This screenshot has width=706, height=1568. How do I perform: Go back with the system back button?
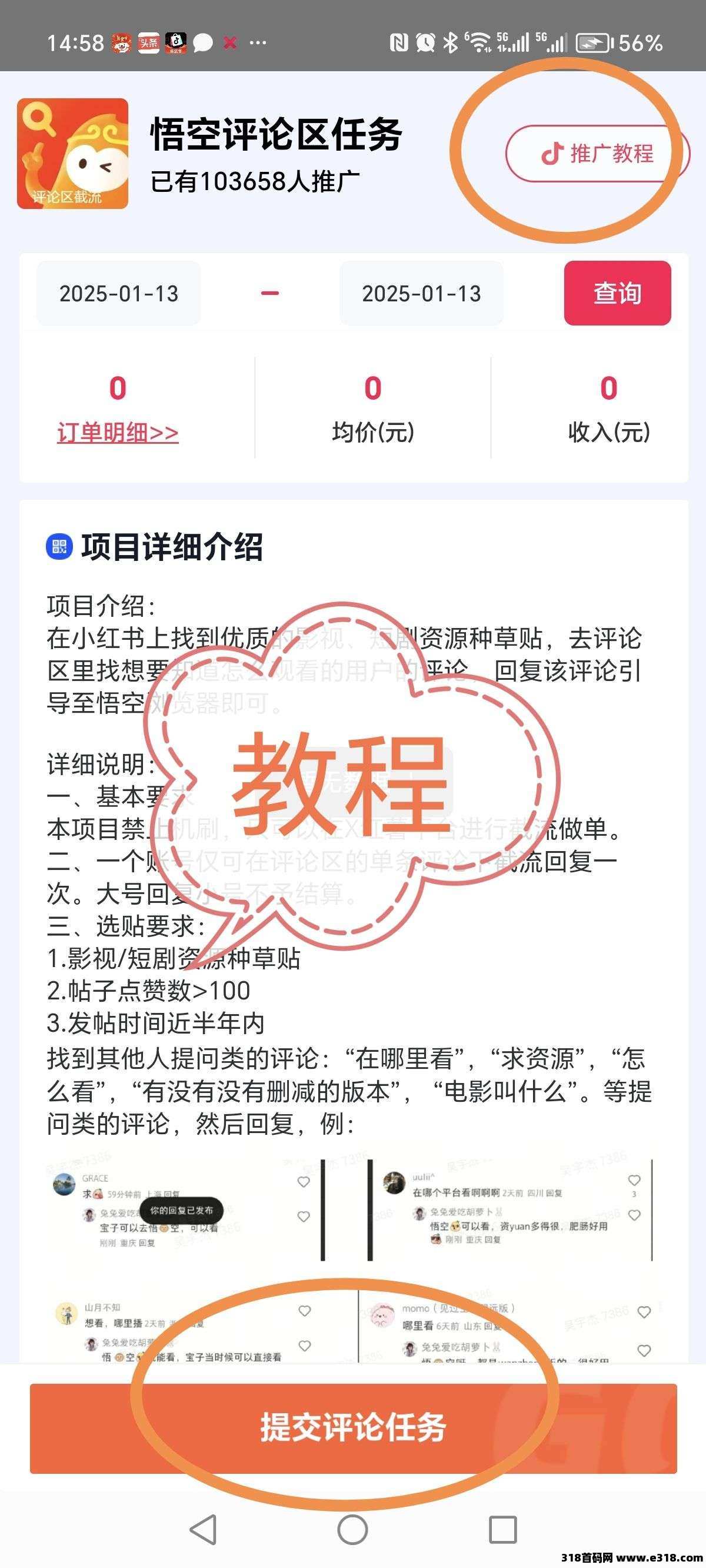click(x=204, y=1529)
